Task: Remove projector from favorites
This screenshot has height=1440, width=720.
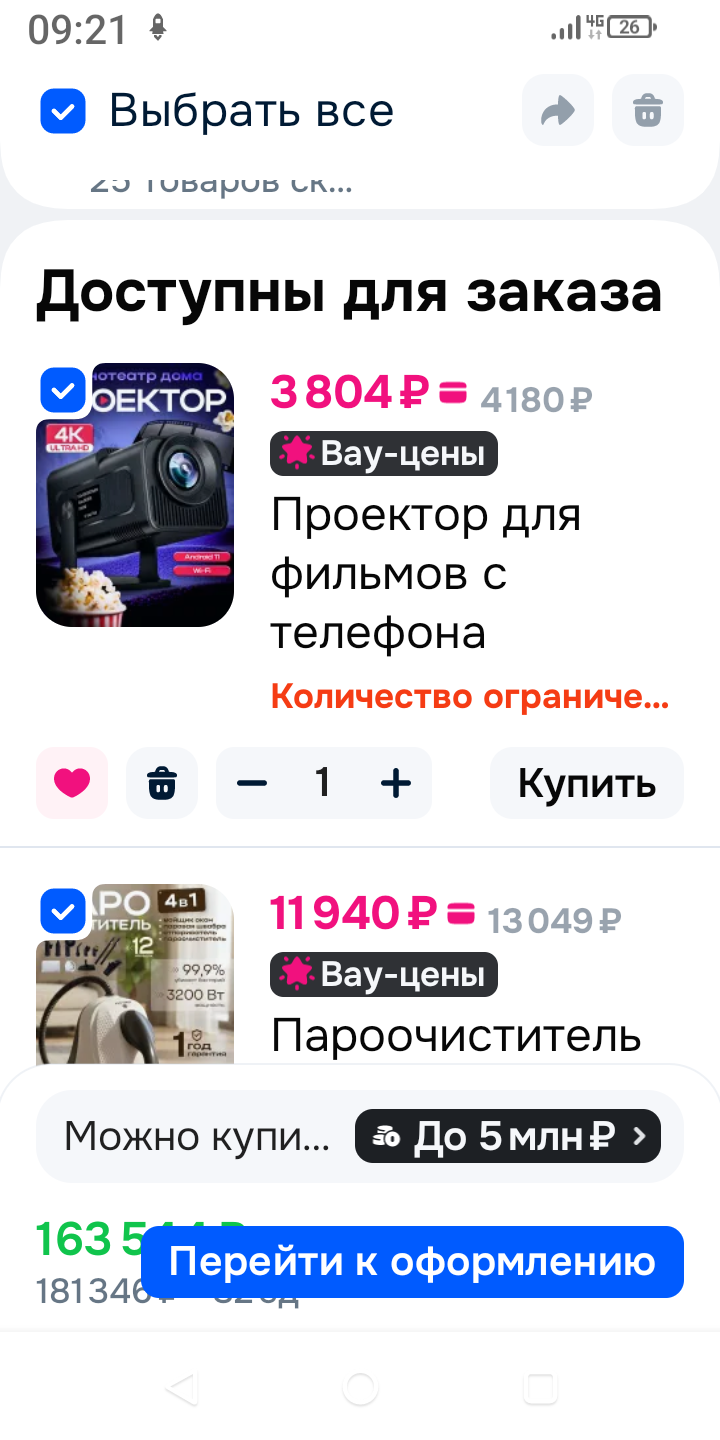Action: click(x=72, y=783)
